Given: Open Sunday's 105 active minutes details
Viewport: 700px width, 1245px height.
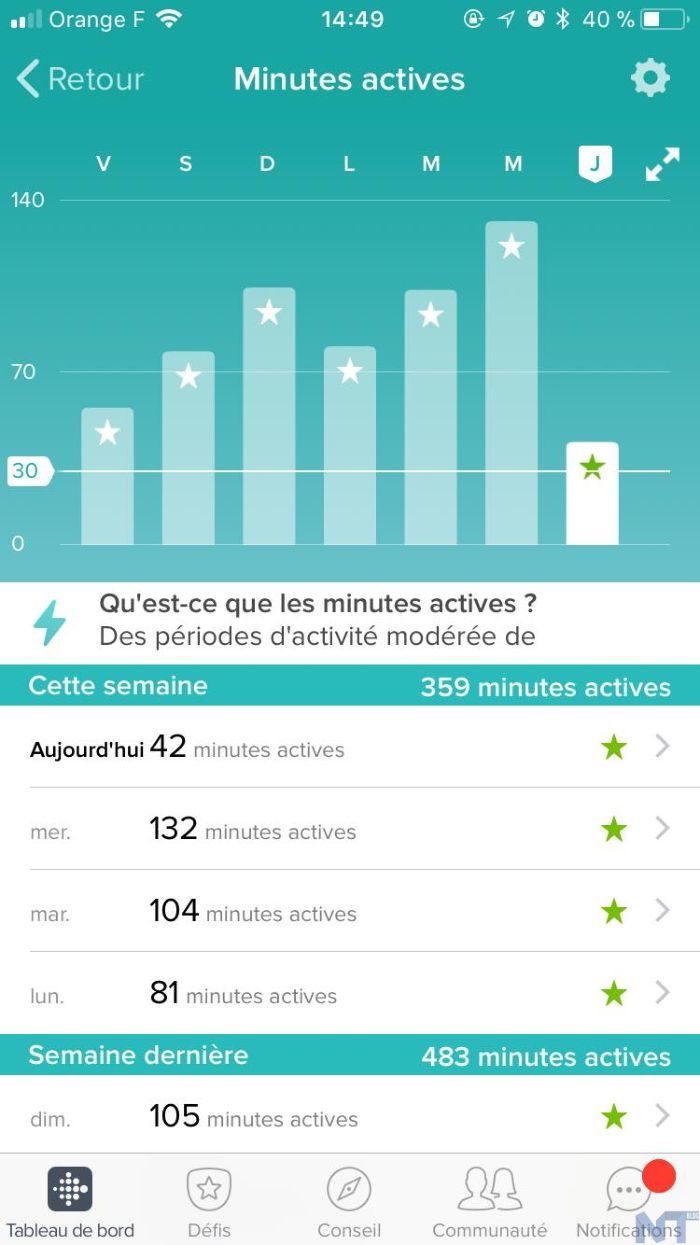Looking at the screenshot, I should [x=350, y=1116].
